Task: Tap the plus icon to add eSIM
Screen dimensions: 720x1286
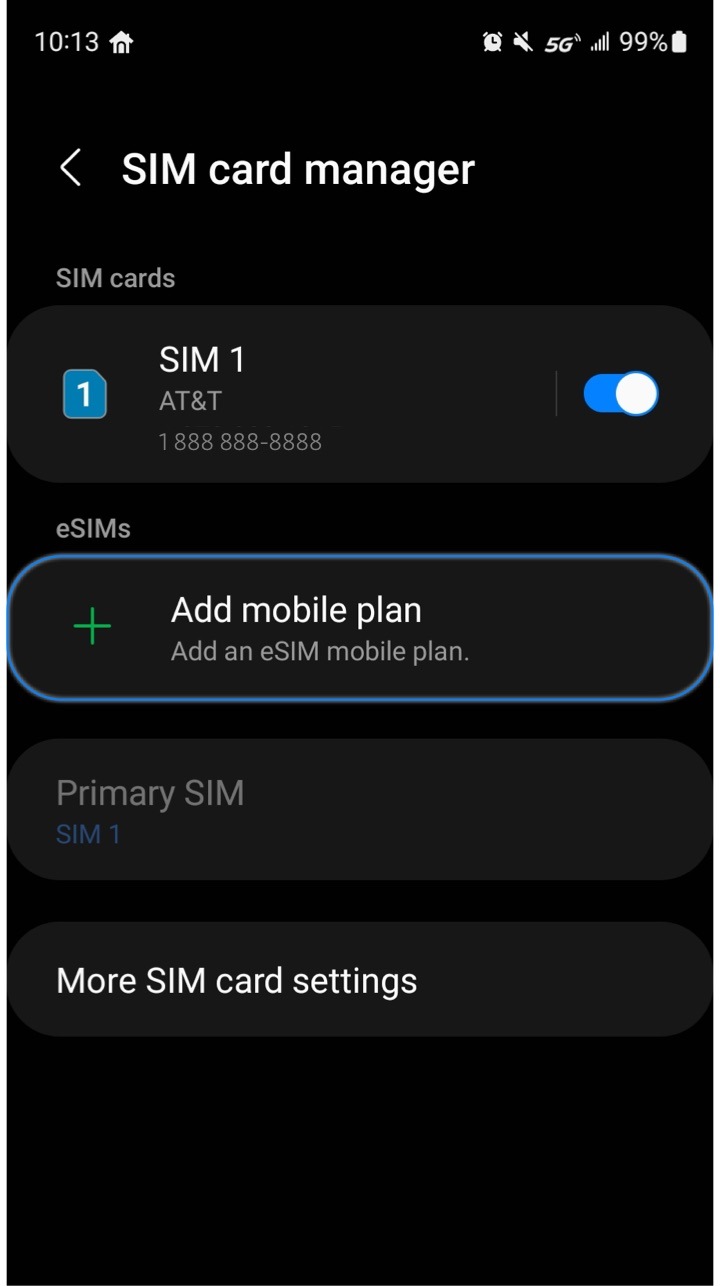Action: click(91, 626)
